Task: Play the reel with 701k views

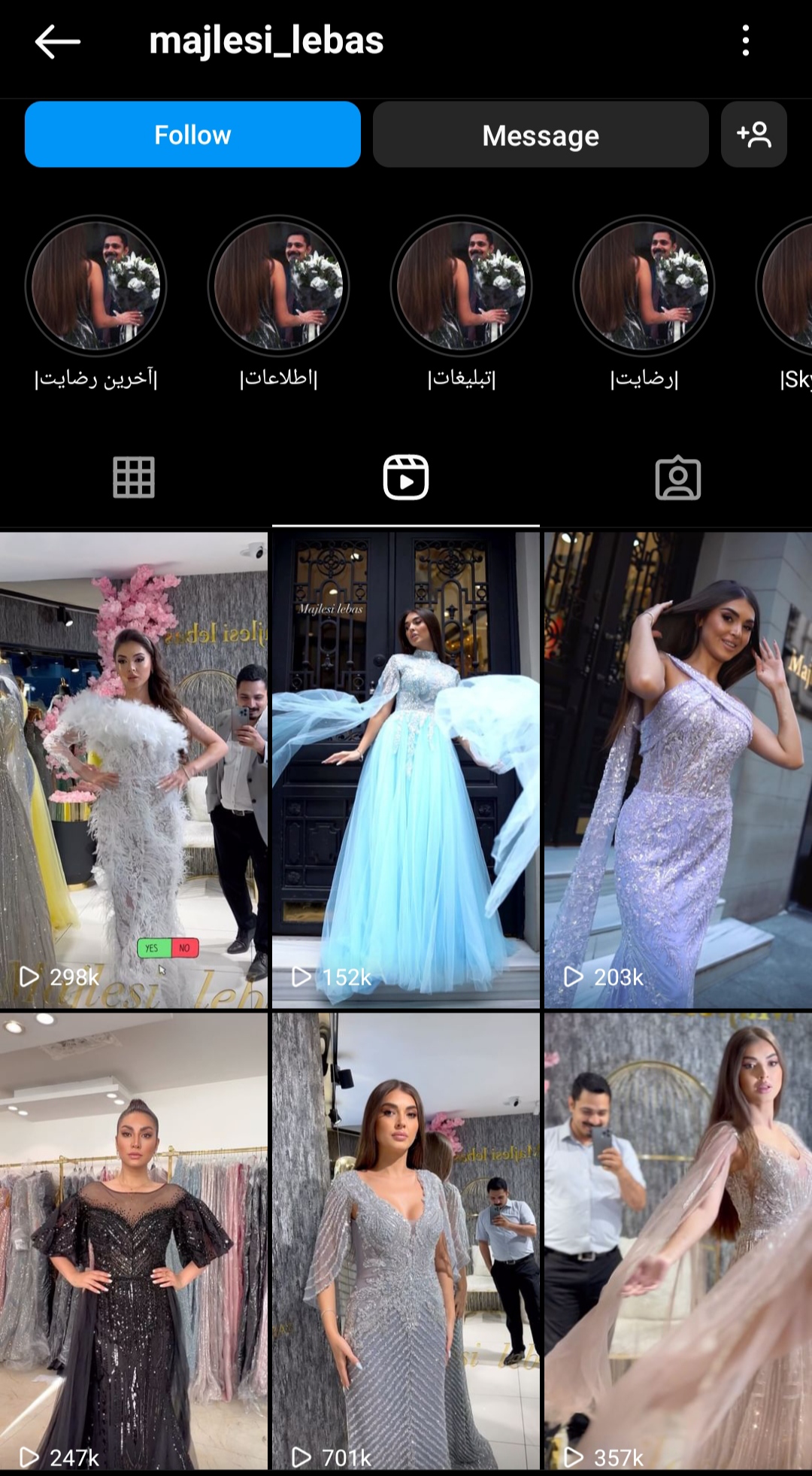Action: 406,1241
